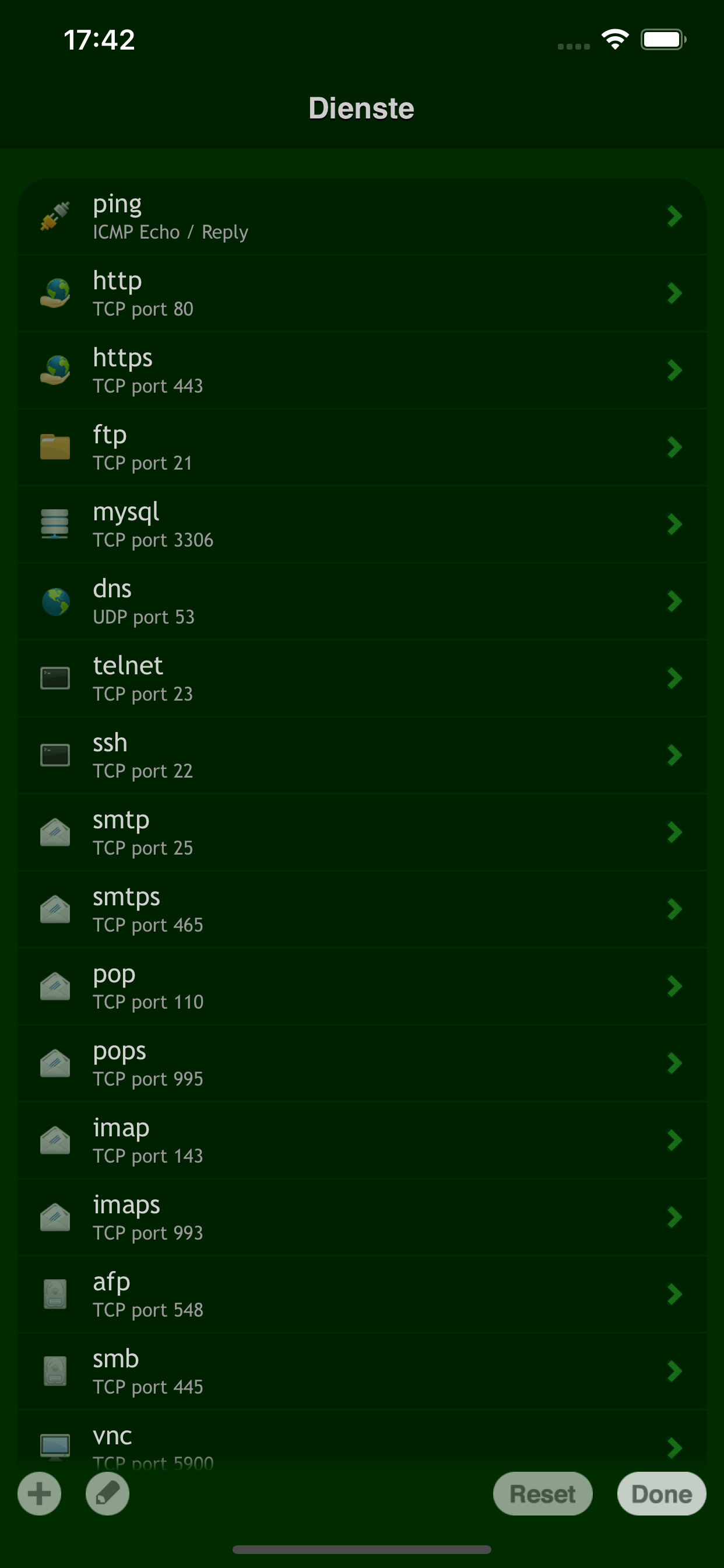Click the telnet terminal icon
This screenshot has width=724, height=1568.
click(x=55, y=678)
